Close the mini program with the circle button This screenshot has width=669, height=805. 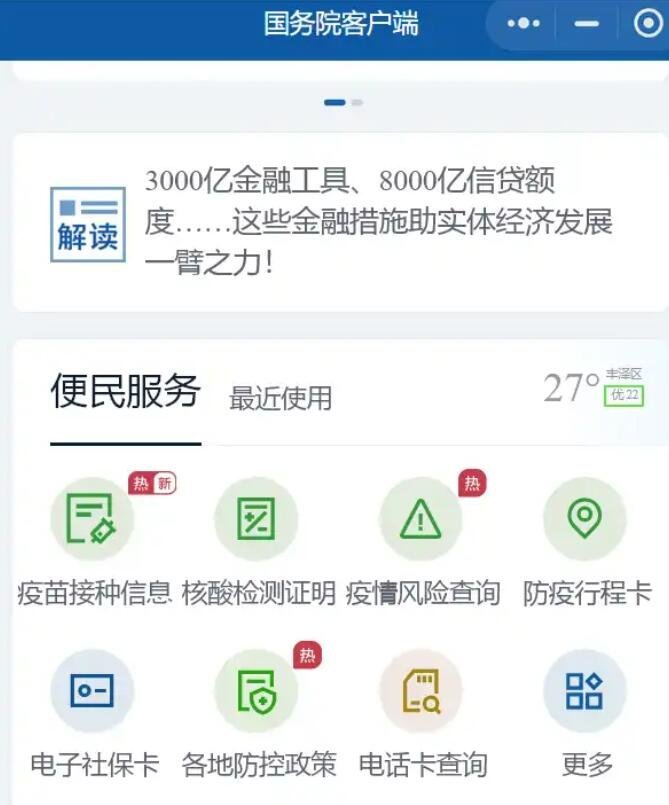click(x=648, y=24)
